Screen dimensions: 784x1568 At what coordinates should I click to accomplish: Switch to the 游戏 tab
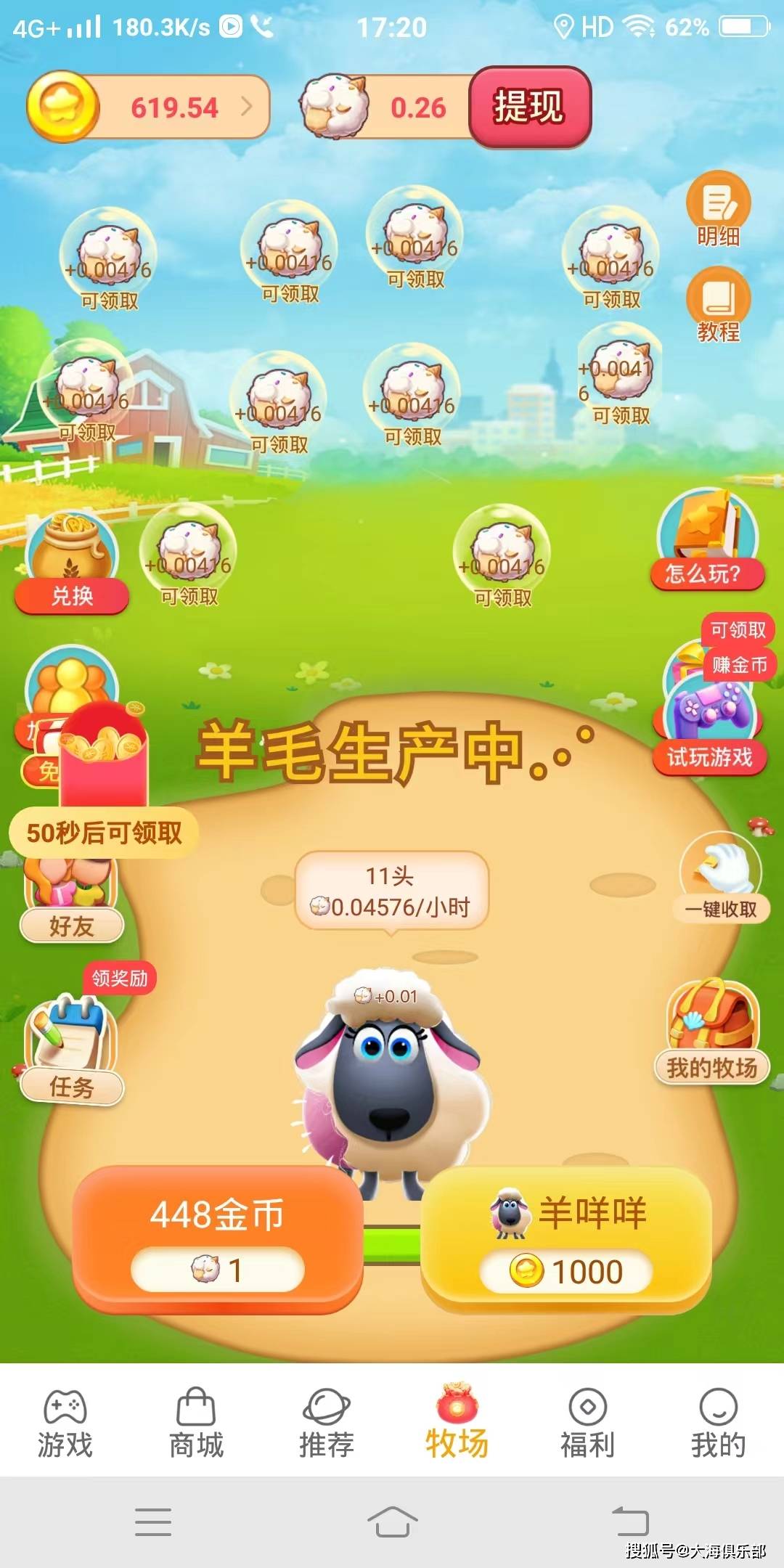[65, 1423]
